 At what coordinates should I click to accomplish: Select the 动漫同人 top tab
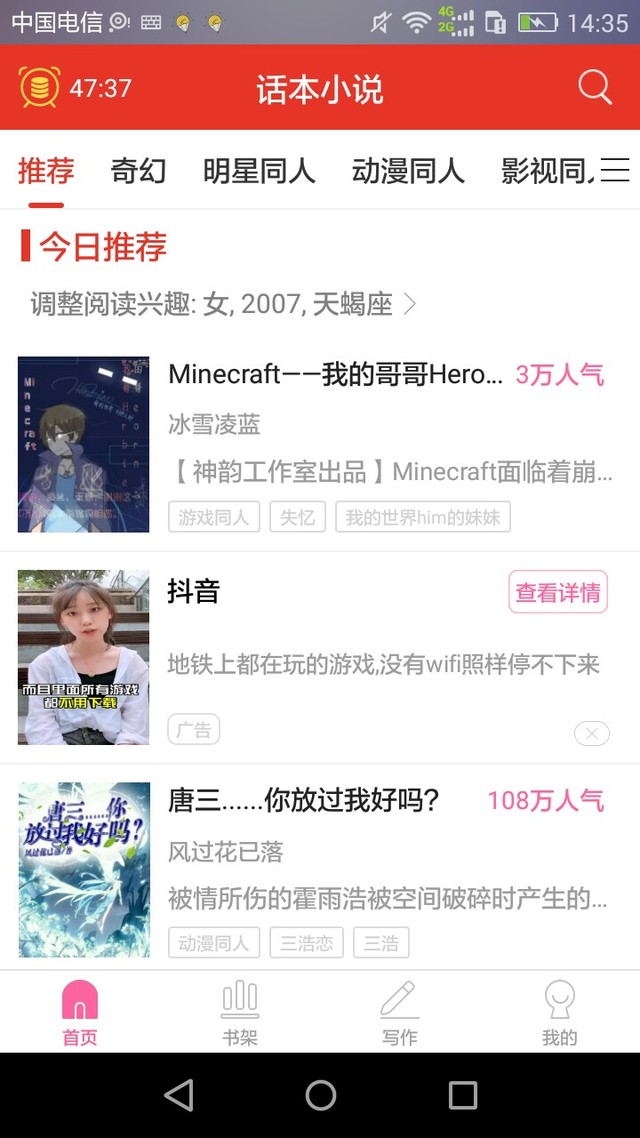pyautogui.click(x=408, y=171)
